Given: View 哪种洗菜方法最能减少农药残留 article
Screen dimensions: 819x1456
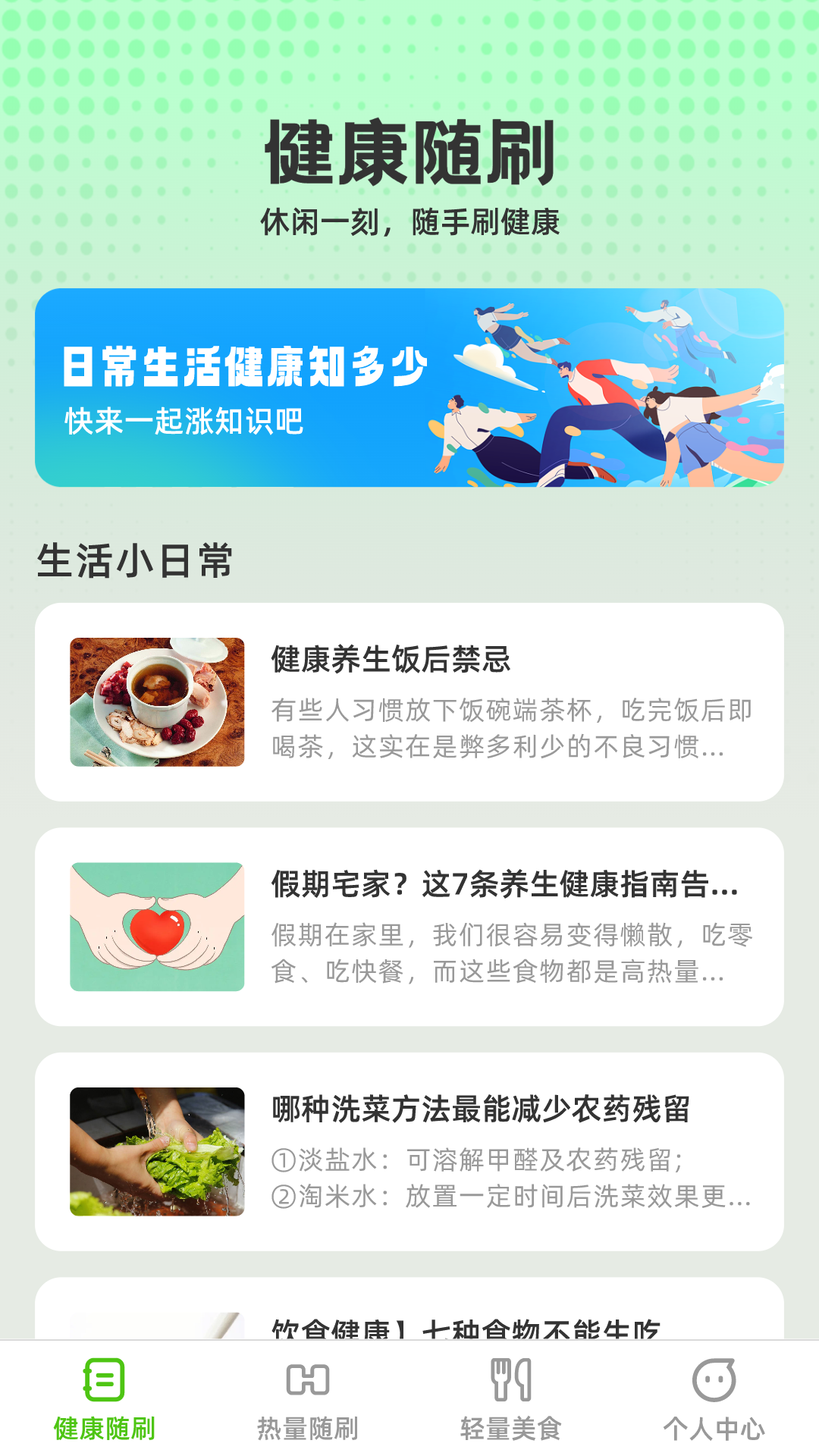Looking at the screenshot, I should tap(409, 1151).
